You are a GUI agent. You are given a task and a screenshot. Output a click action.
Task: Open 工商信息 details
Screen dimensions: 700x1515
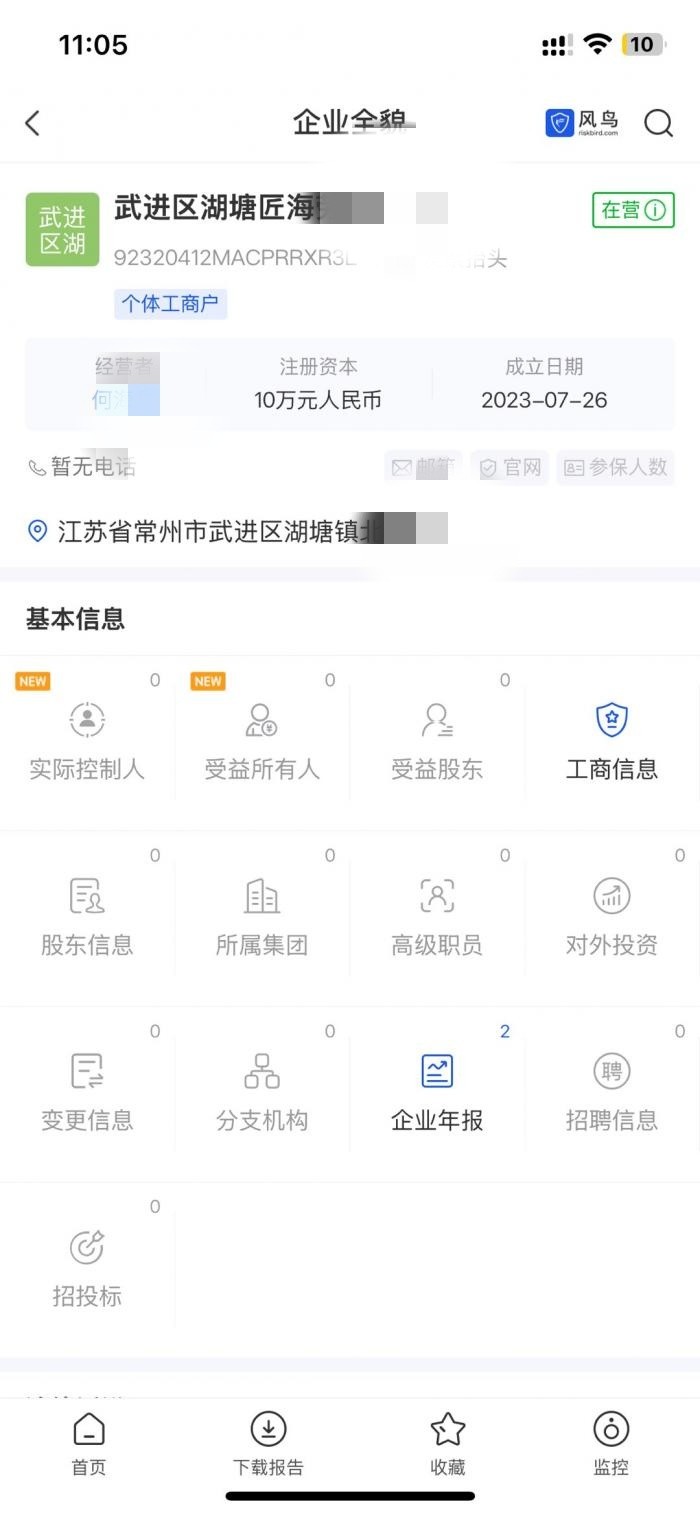[x=611, y=742]
